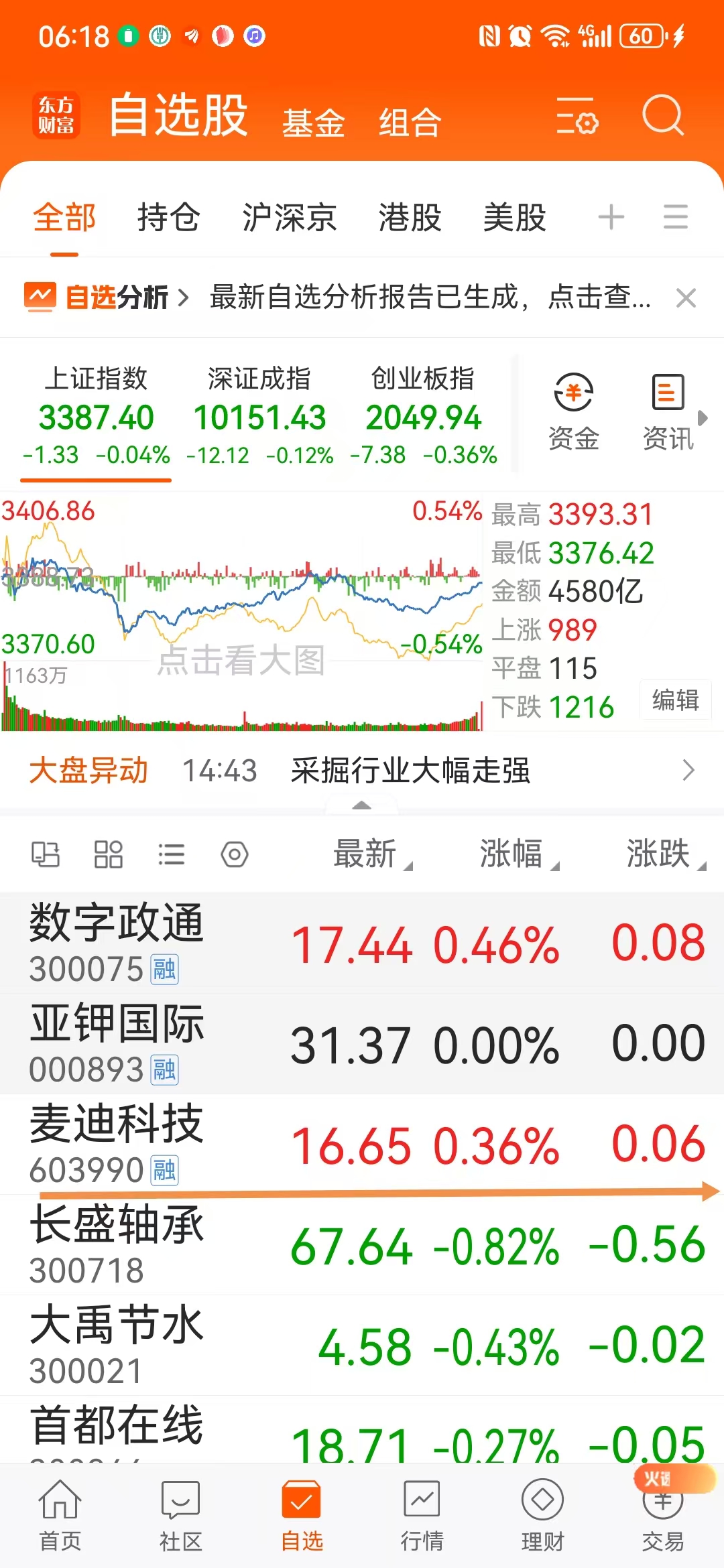The width and height of the screenshot is (724, 1568).
Task: Select the 持仓 tab
Action: [168, 217]
